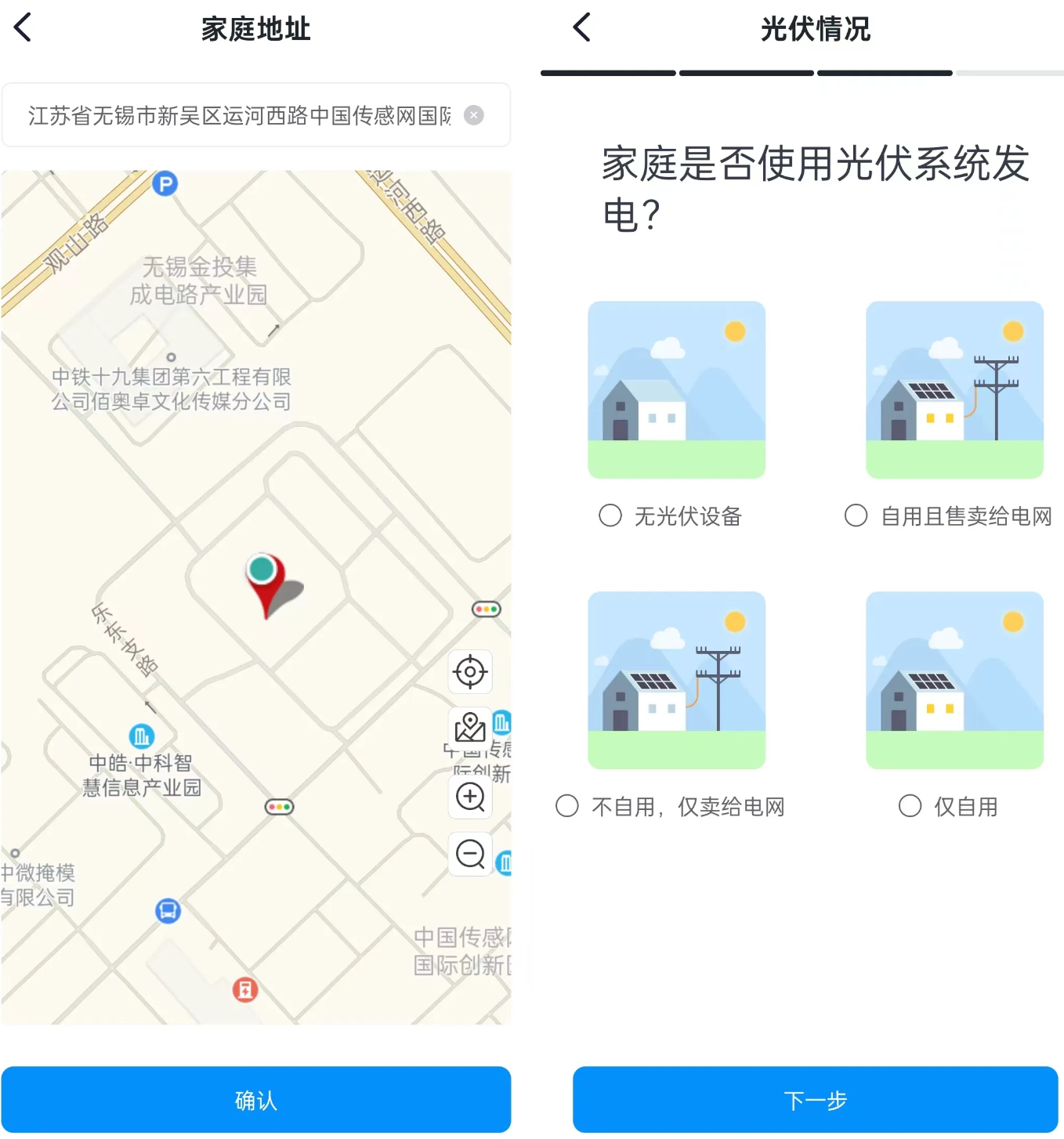This screenshot has width=1064, height=1139.
Task: Zoom out on the map
Action: (470, 854)
